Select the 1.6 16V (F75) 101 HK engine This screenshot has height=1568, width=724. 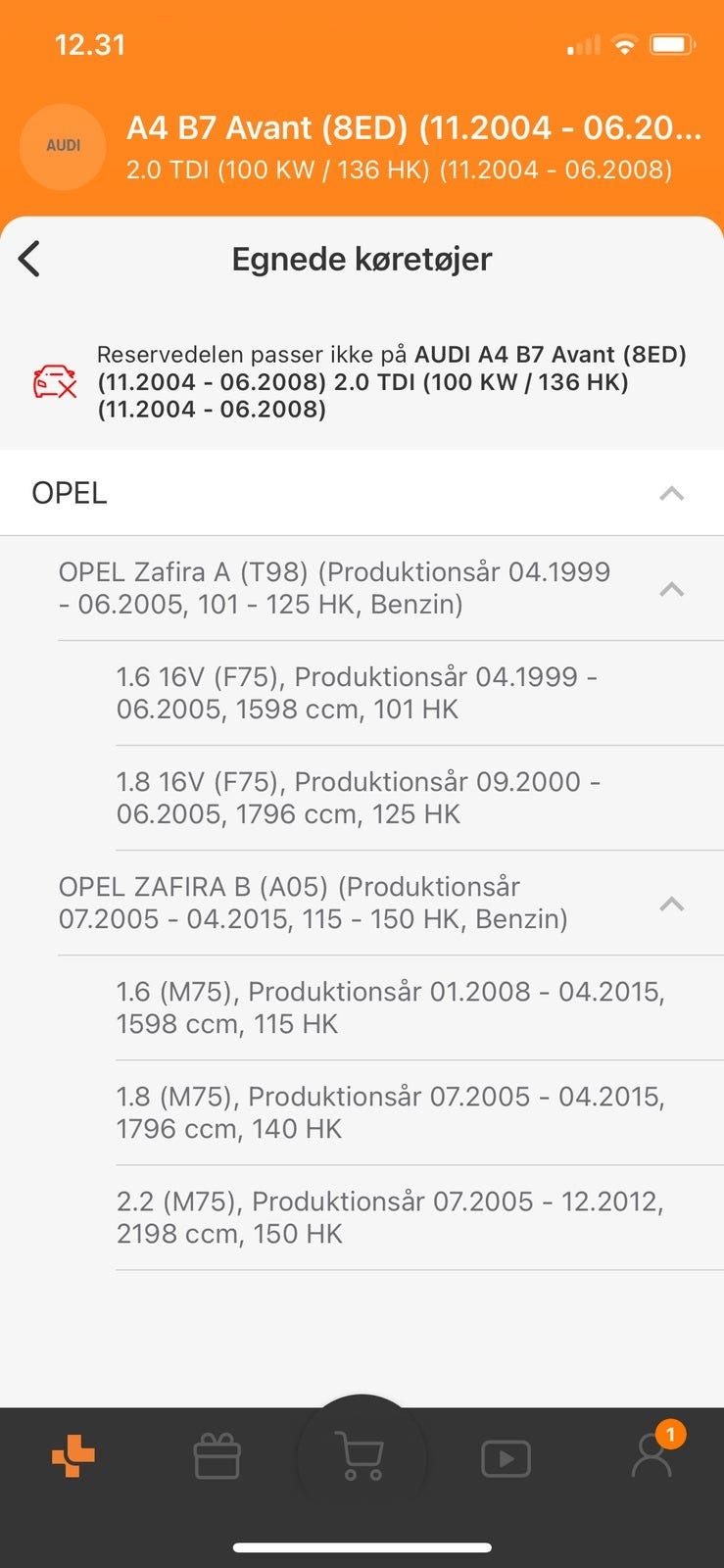357,693
